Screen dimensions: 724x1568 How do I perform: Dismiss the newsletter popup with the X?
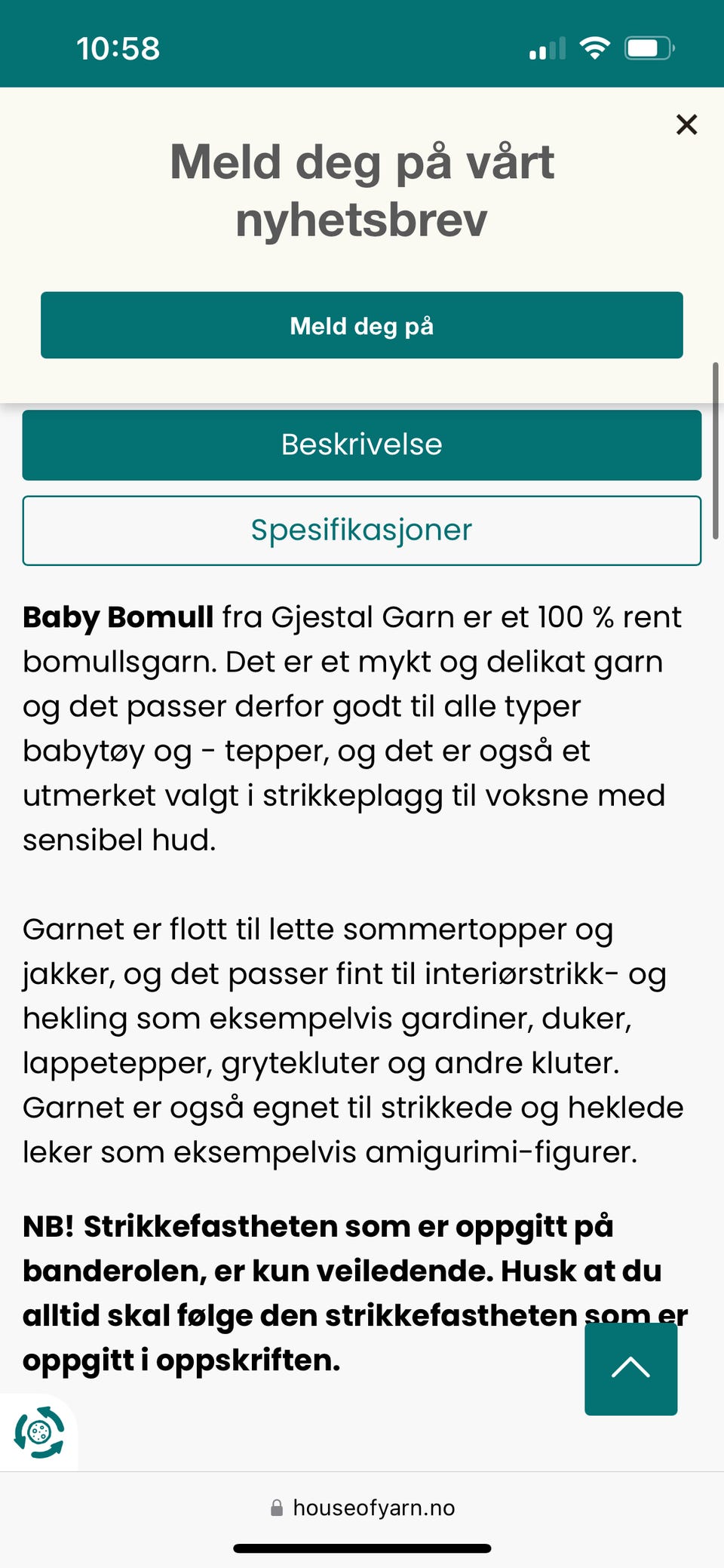pos(686,125)
